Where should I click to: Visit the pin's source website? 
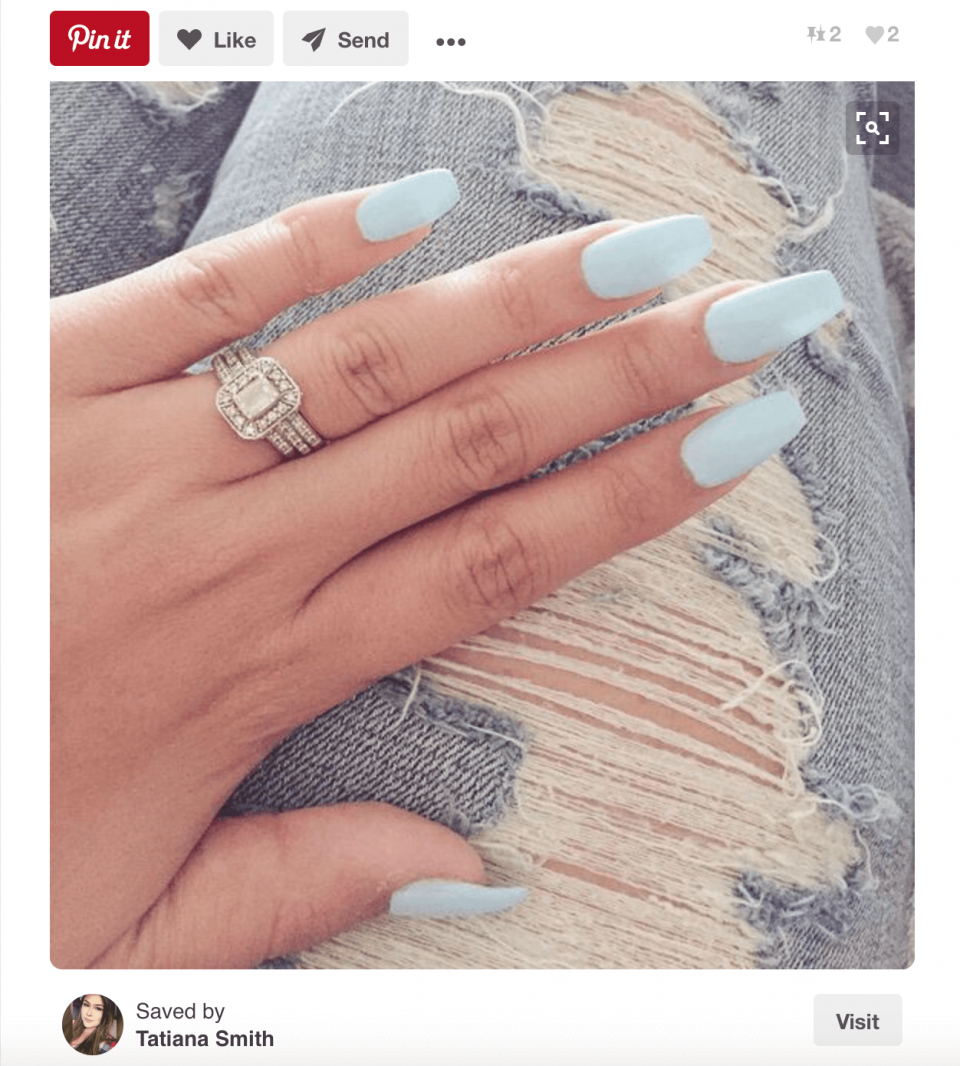click(x=857, y=1021)
